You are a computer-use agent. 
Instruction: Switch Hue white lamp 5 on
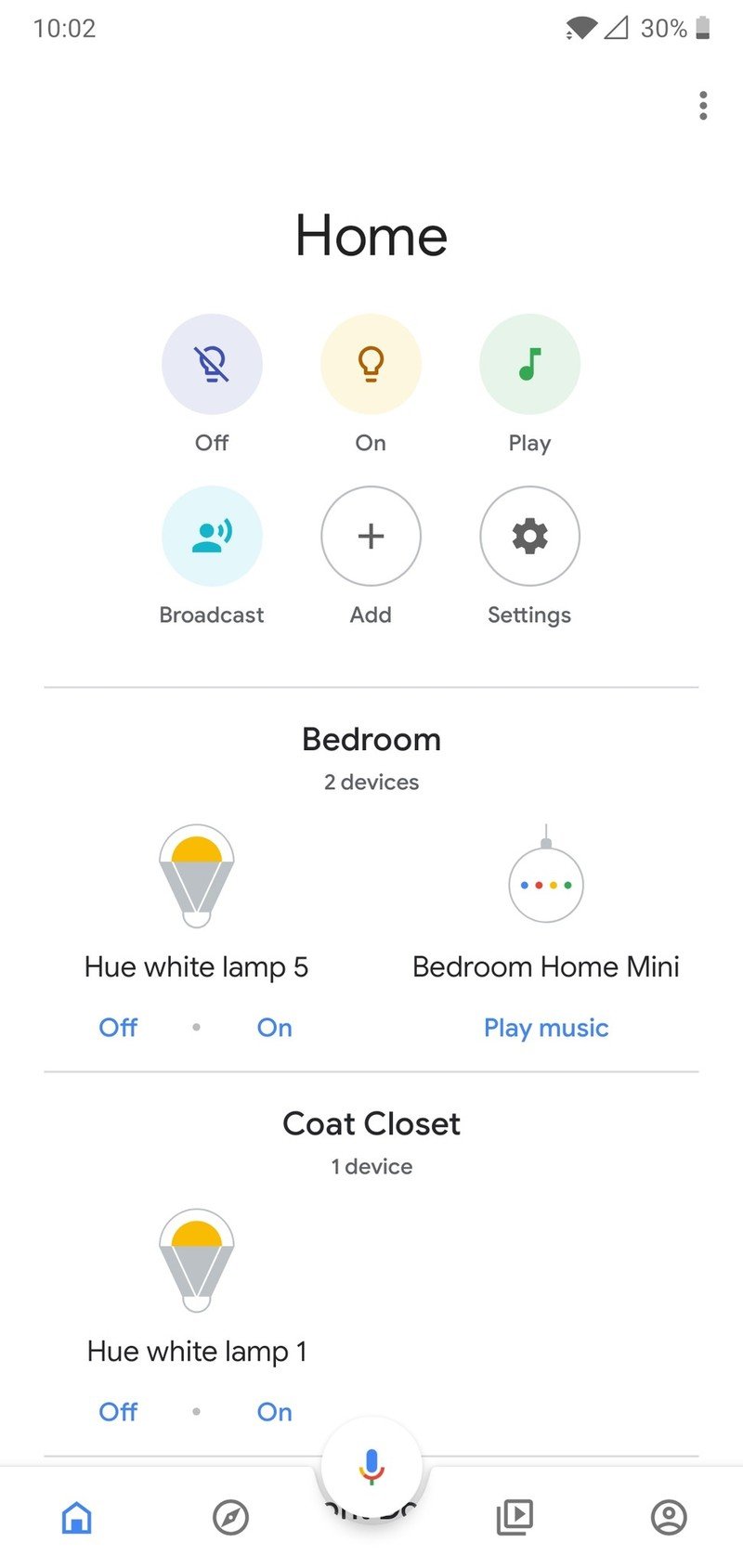pyautogui.click(x=274, y=1028)
